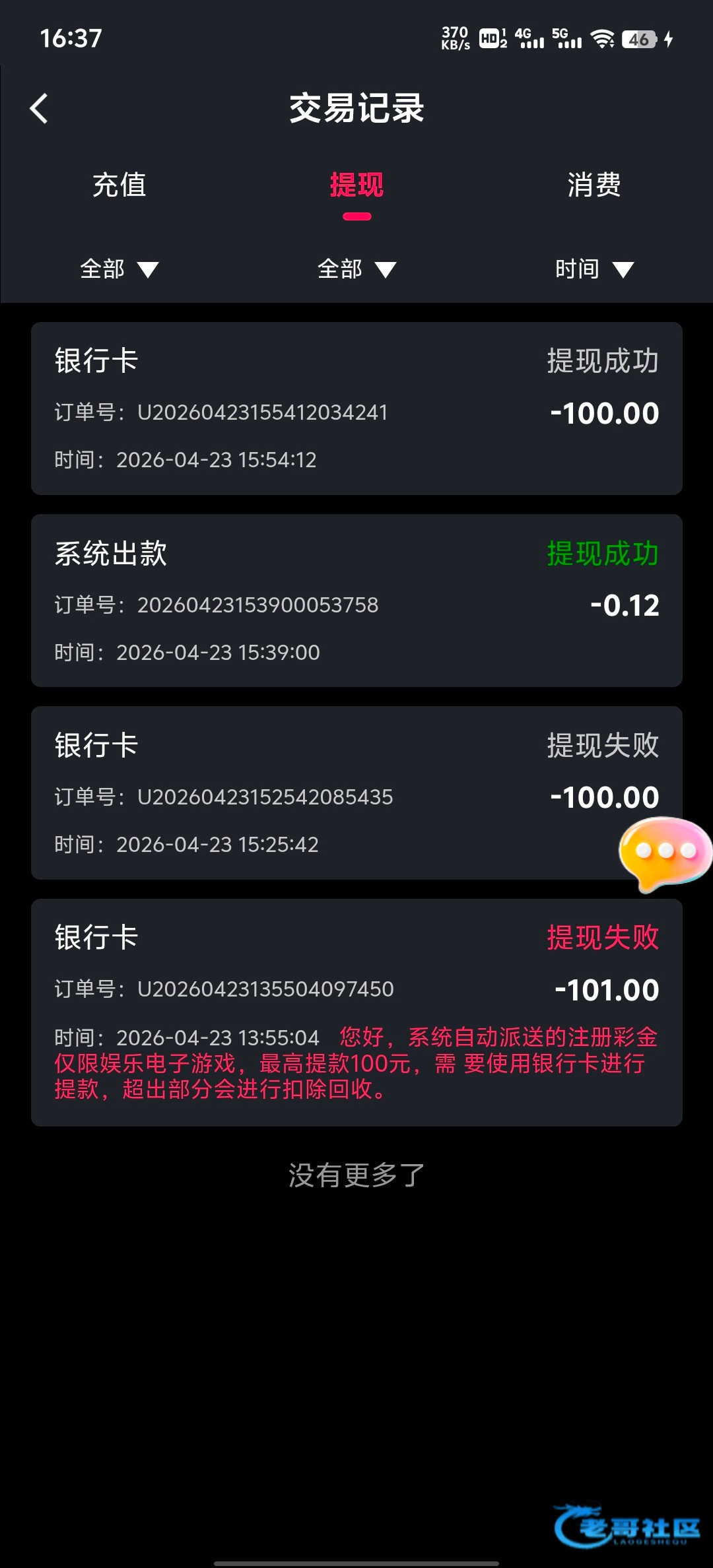Switch to the 消费 tab
This screenshot has width=713, height=1568.
coord(594,185)
